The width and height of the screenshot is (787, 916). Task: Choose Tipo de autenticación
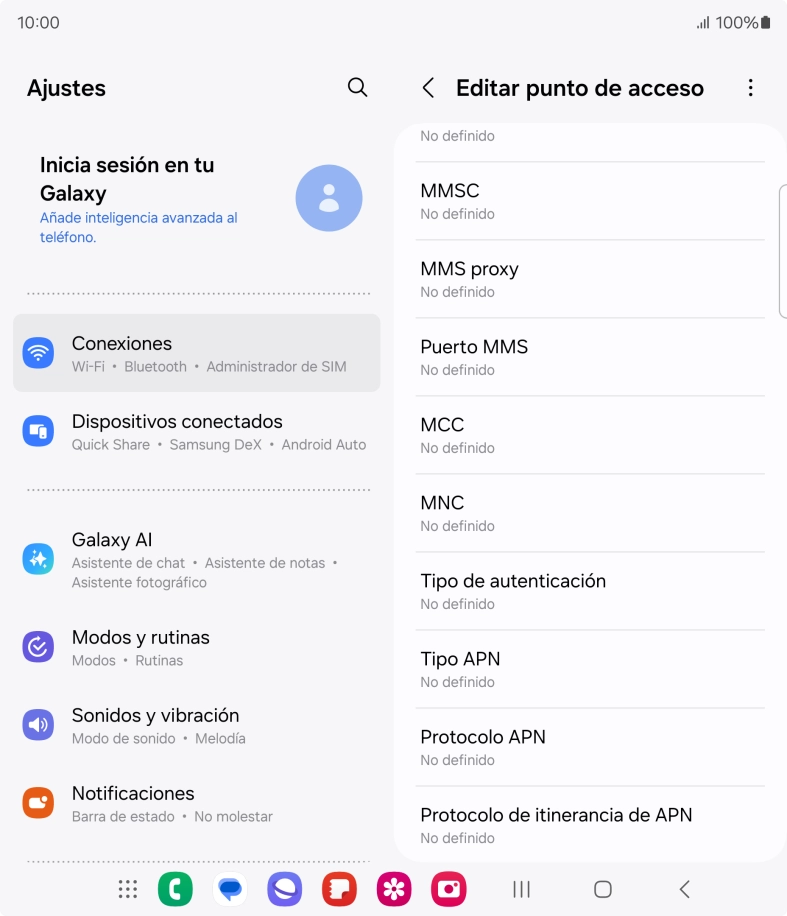(x=590, y=591)
